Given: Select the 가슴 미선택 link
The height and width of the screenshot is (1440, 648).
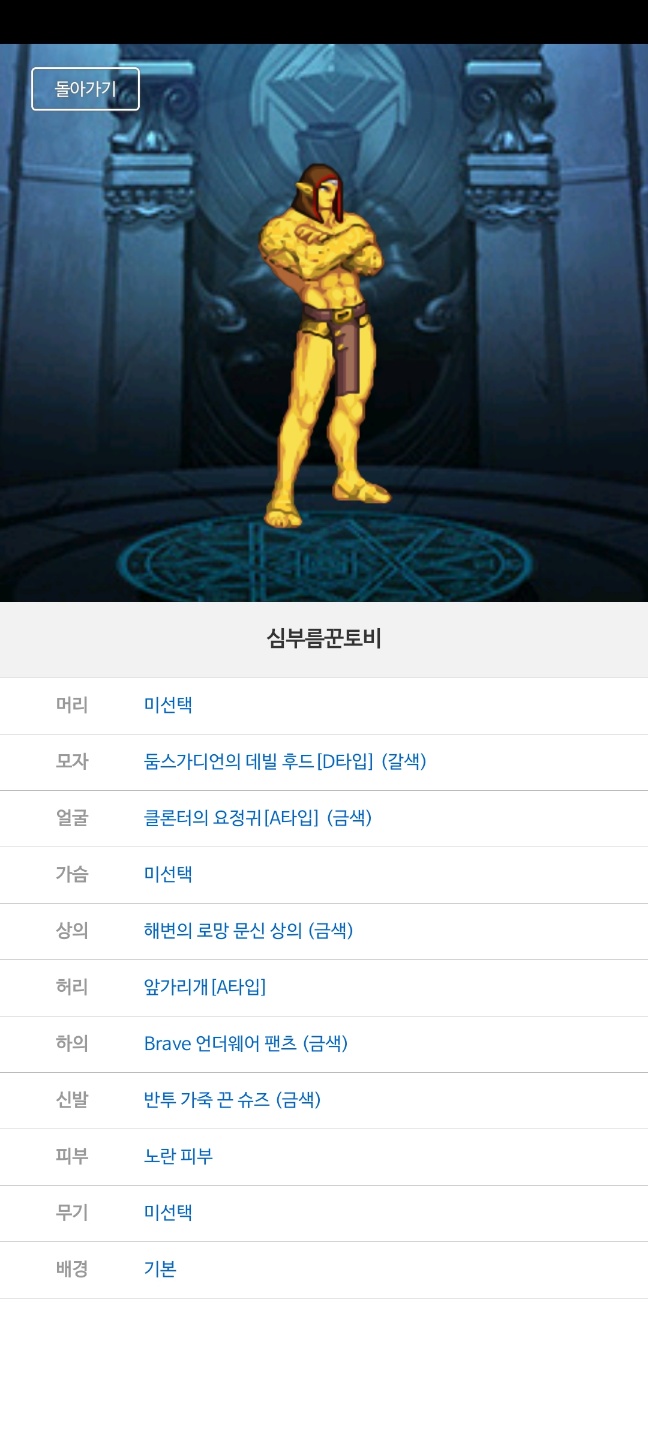Looking at the screenshot, I should coord(168,874).
